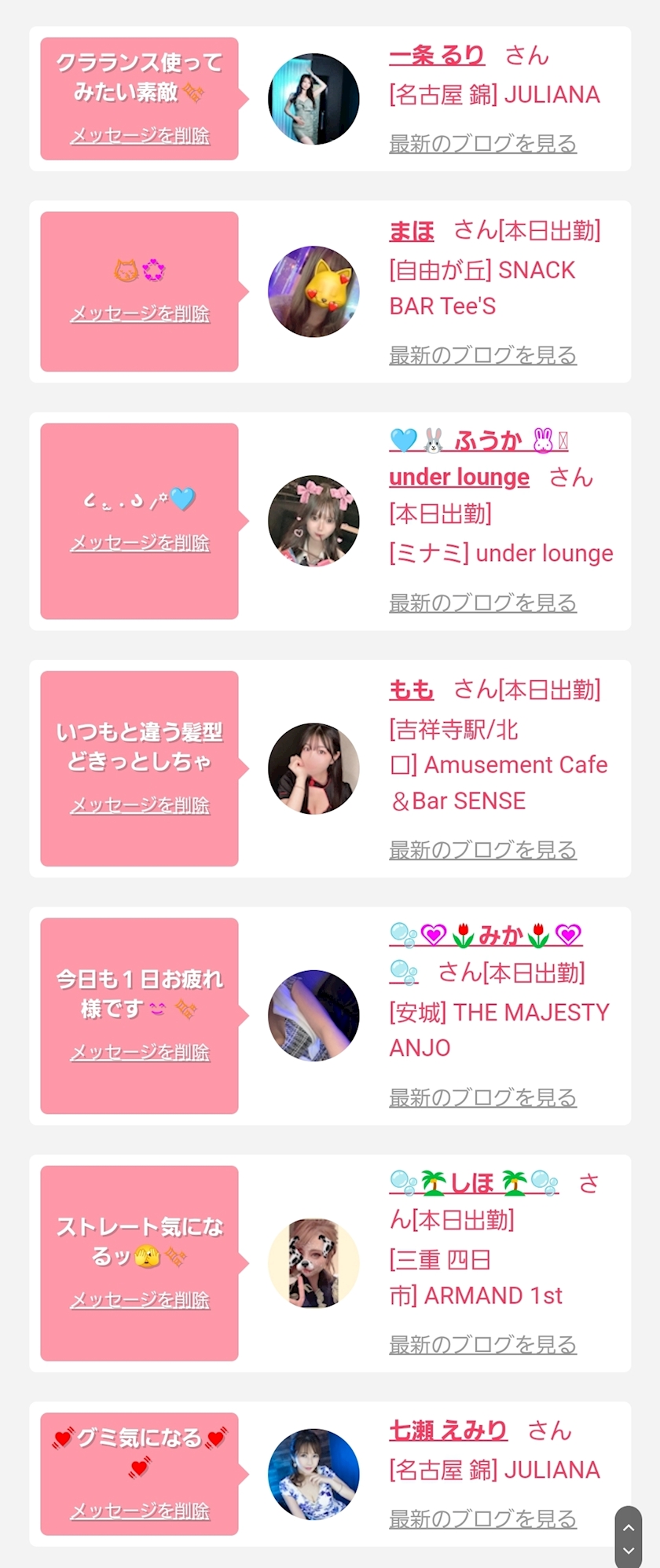Viewport: 660px width, 1568px height.
Task: View latest blog of ふうか
Action: pos(482,603)
